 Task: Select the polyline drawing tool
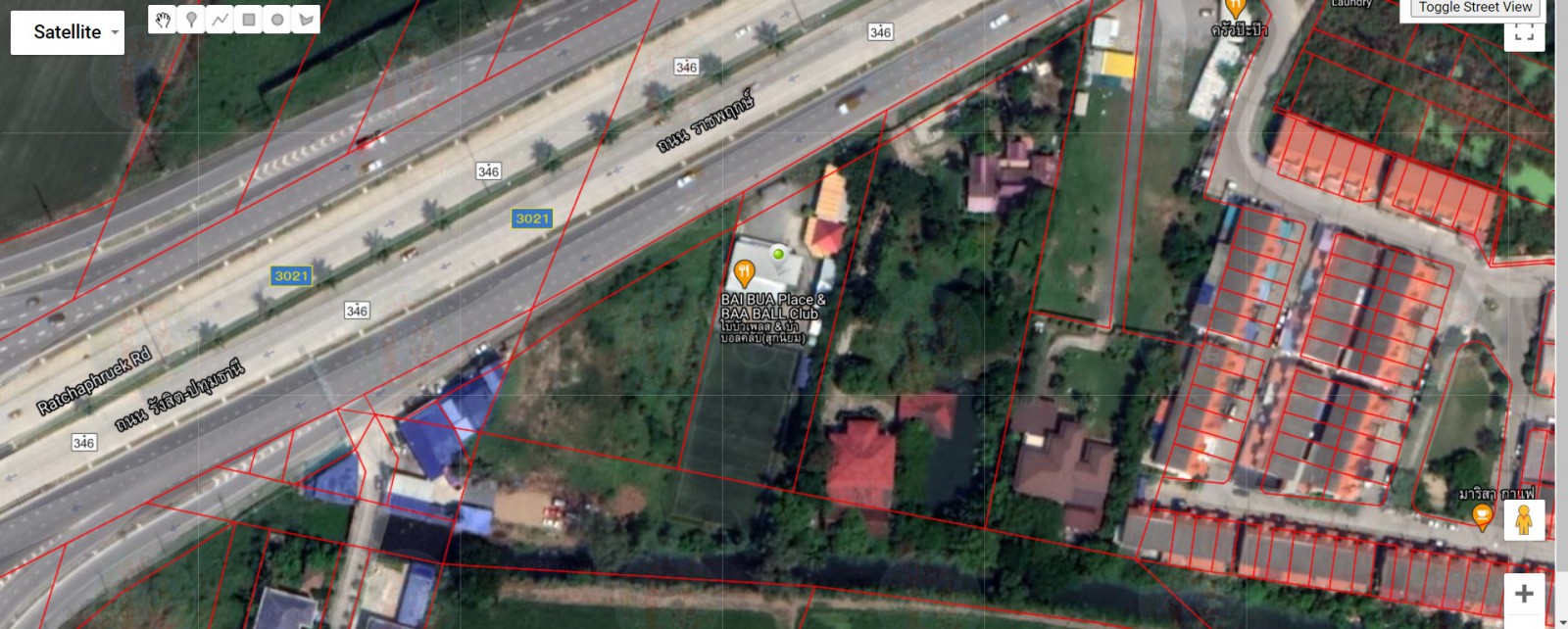point(220,20)
